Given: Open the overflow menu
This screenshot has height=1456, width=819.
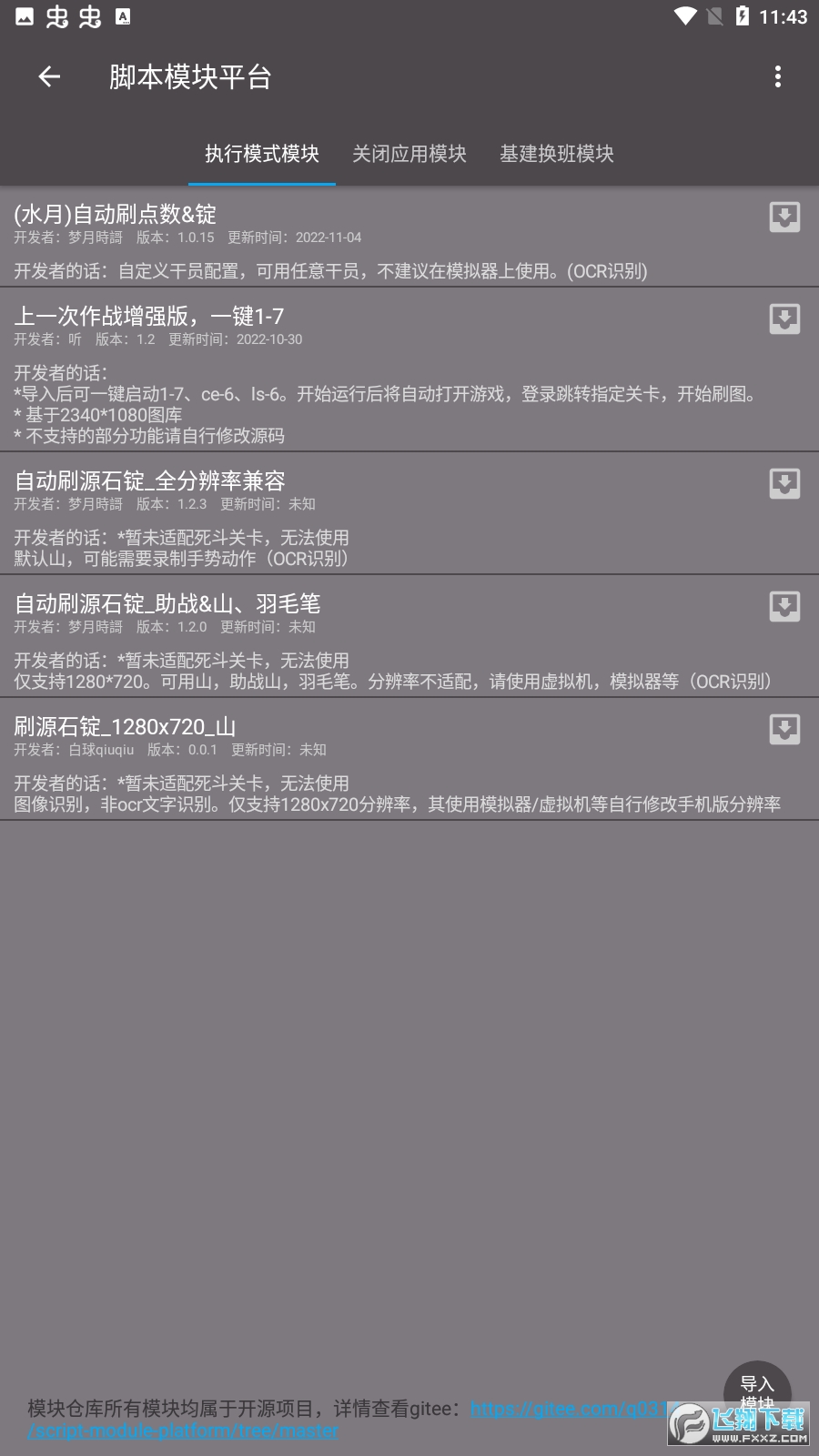Looking at the screenshot, I should [777, 77].
